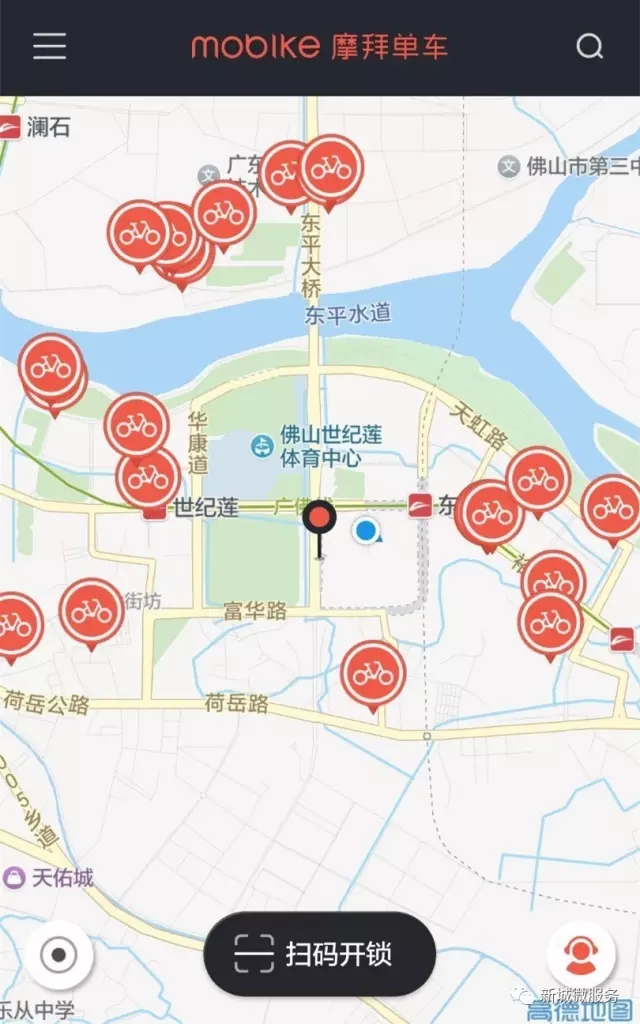This screenshot has height=1024, width=640.
Task: Open customer service headset icon
Action: point(581,954)
